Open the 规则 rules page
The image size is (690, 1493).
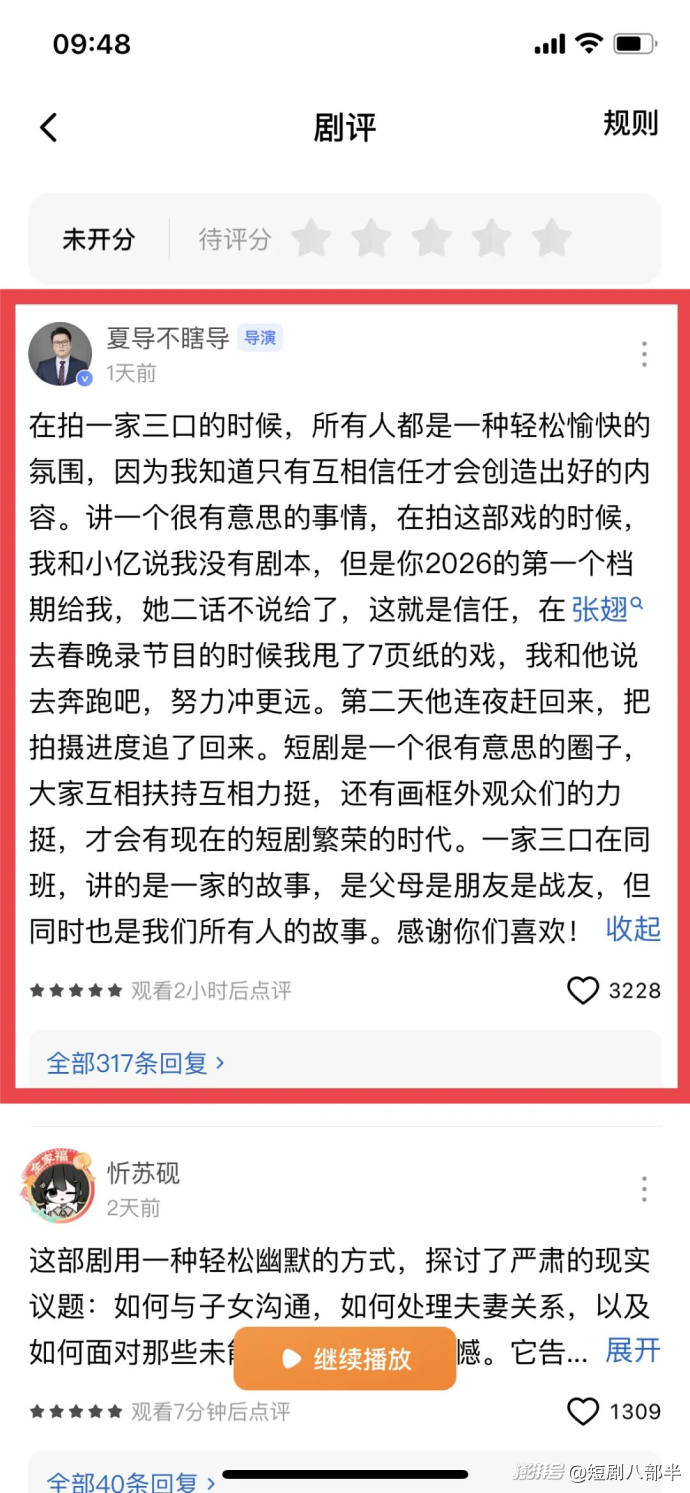coord(630,124)
